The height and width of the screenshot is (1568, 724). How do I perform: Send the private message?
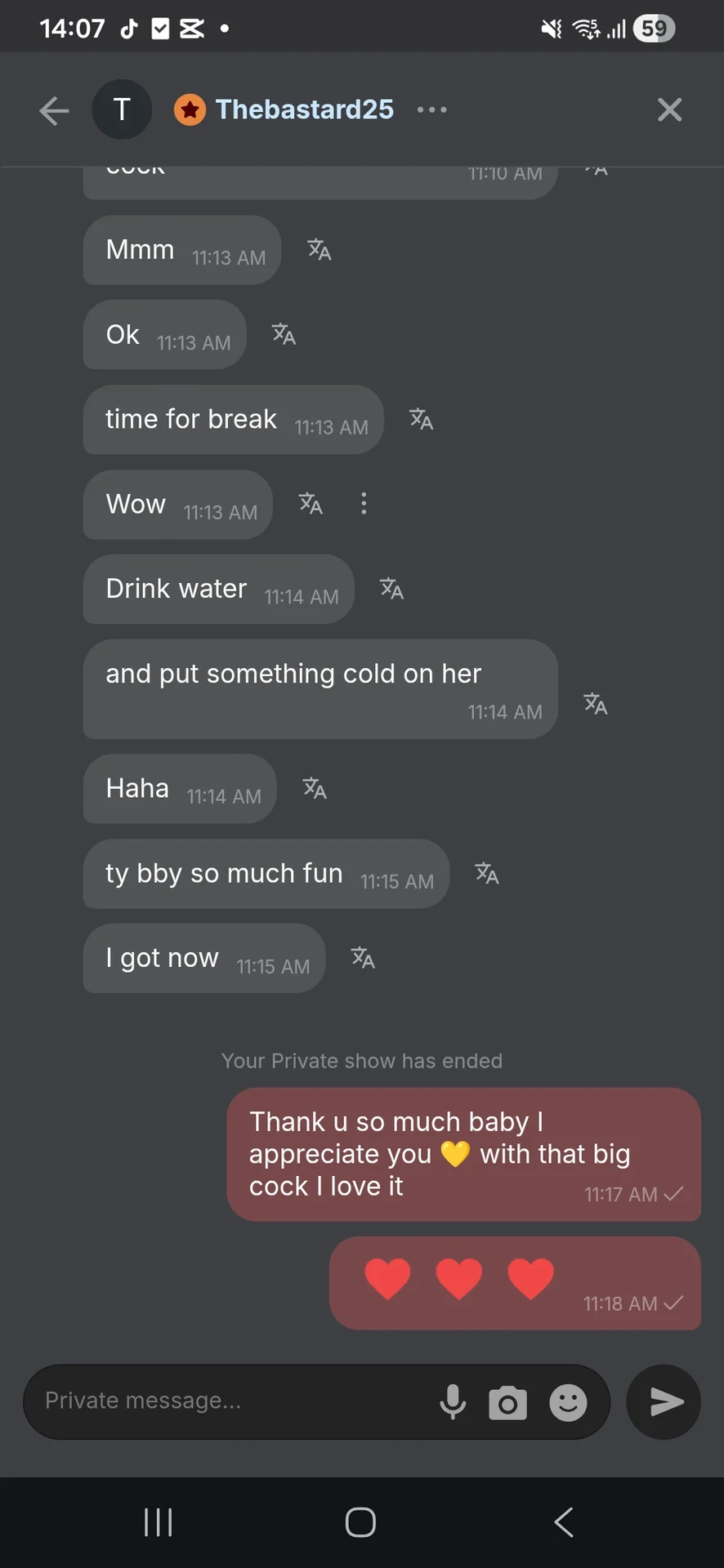tap(664, 1402)
